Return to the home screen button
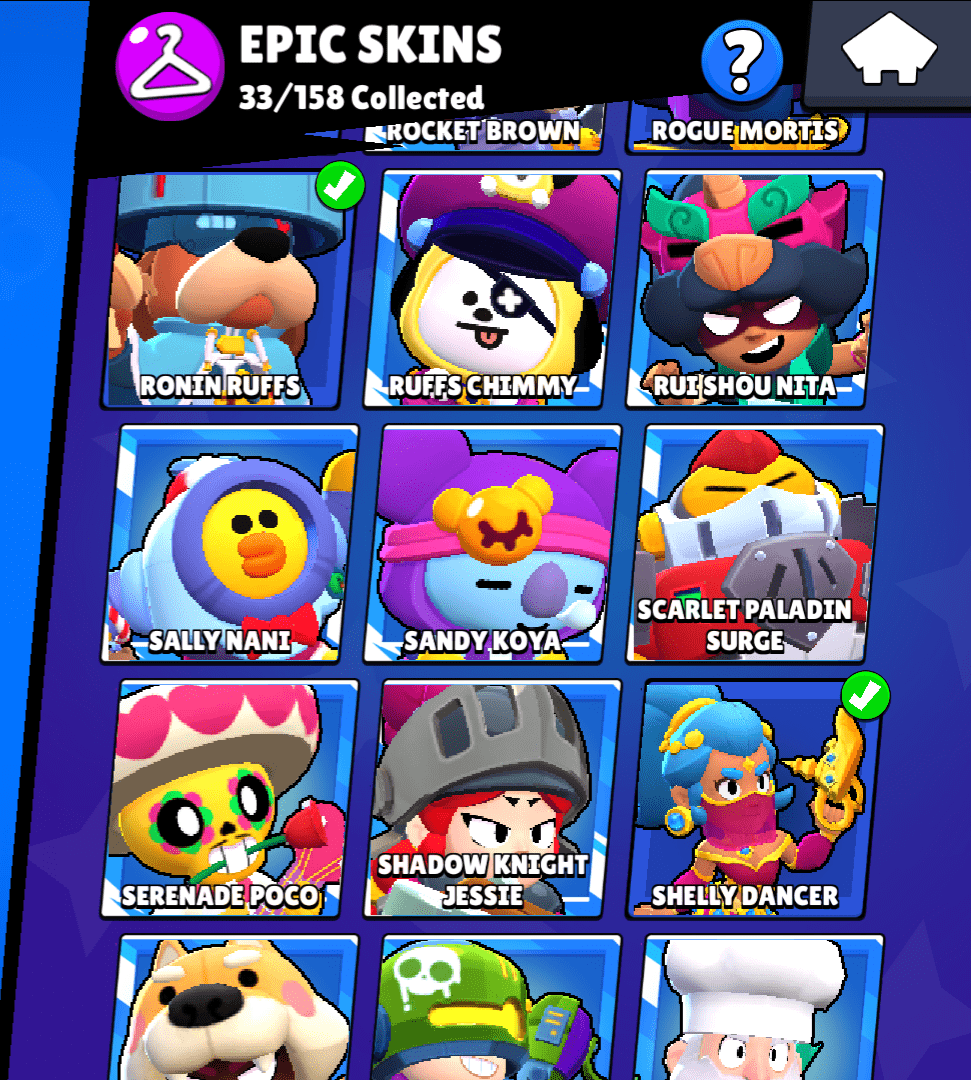The image size is (971, 1080). point(889,50)
